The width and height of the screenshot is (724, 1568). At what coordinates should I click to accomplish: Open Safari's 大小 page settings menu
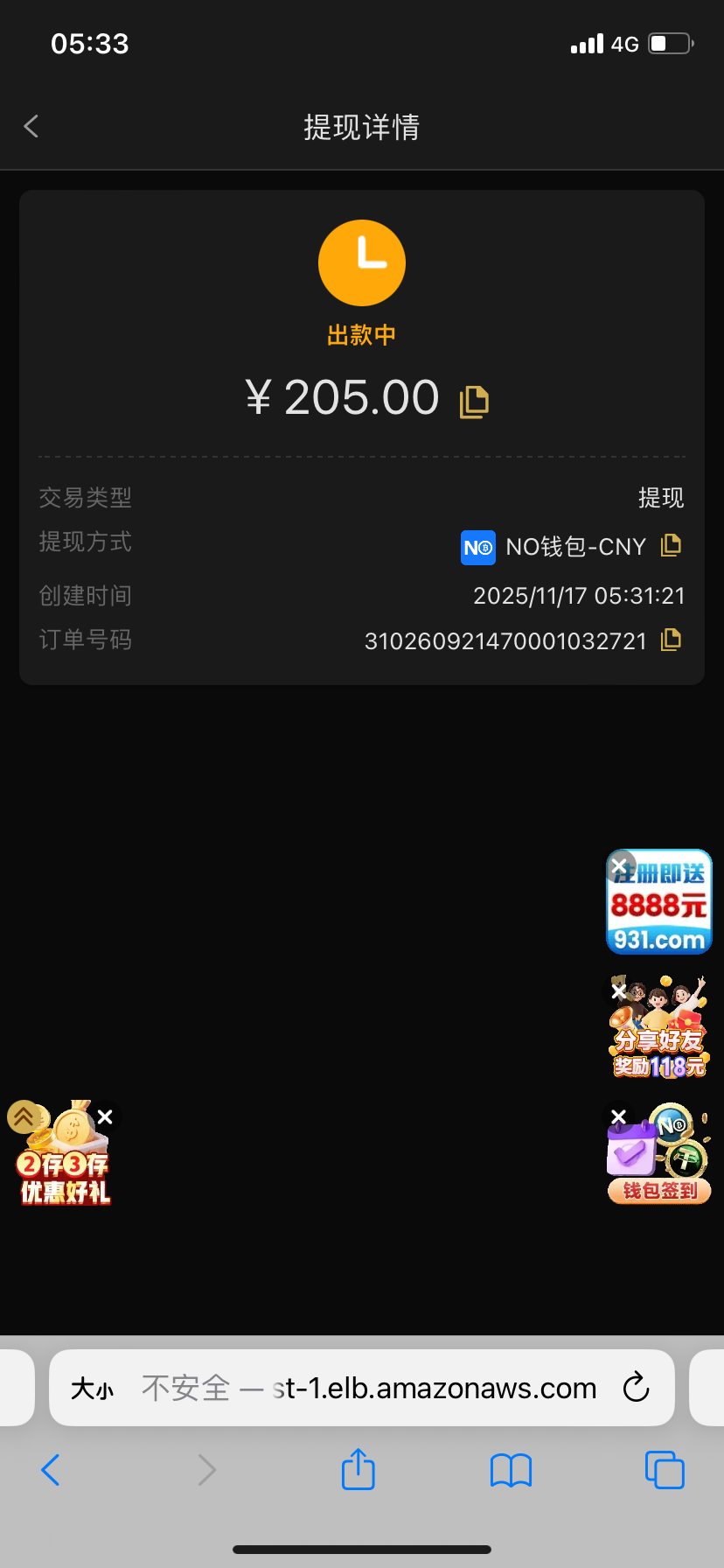pos(92,1389)
